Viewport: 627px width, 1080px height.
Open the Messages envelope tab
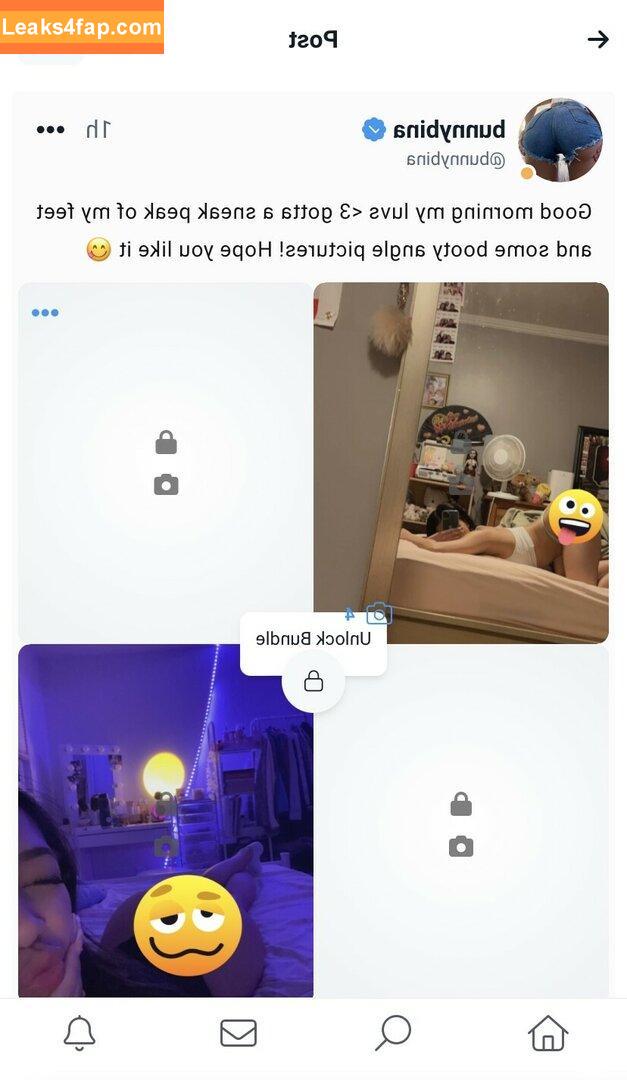tap(238, 1033)
